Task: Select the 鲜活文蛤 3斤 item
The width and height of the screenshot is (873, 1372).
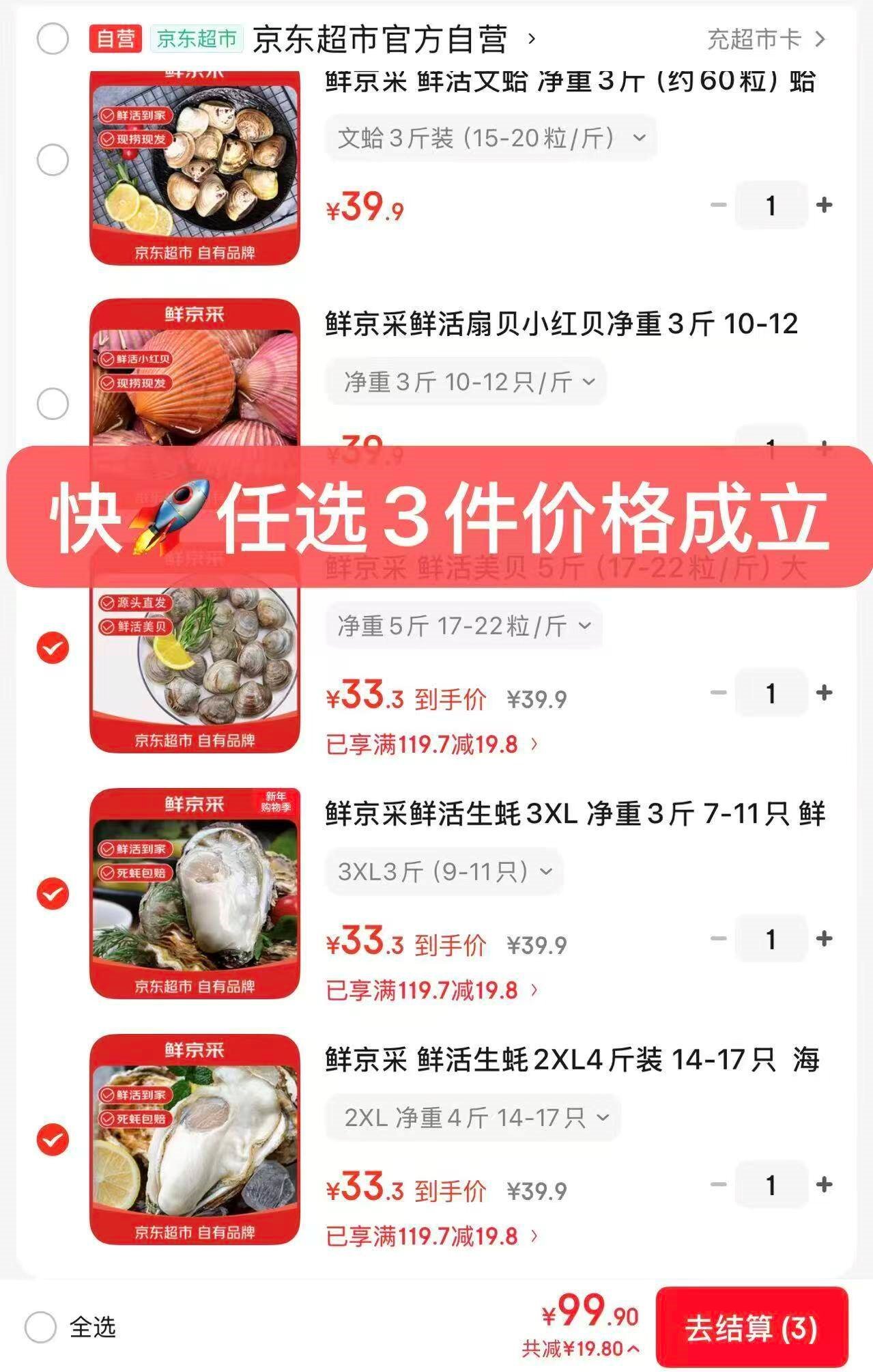Action: point(53,160)
